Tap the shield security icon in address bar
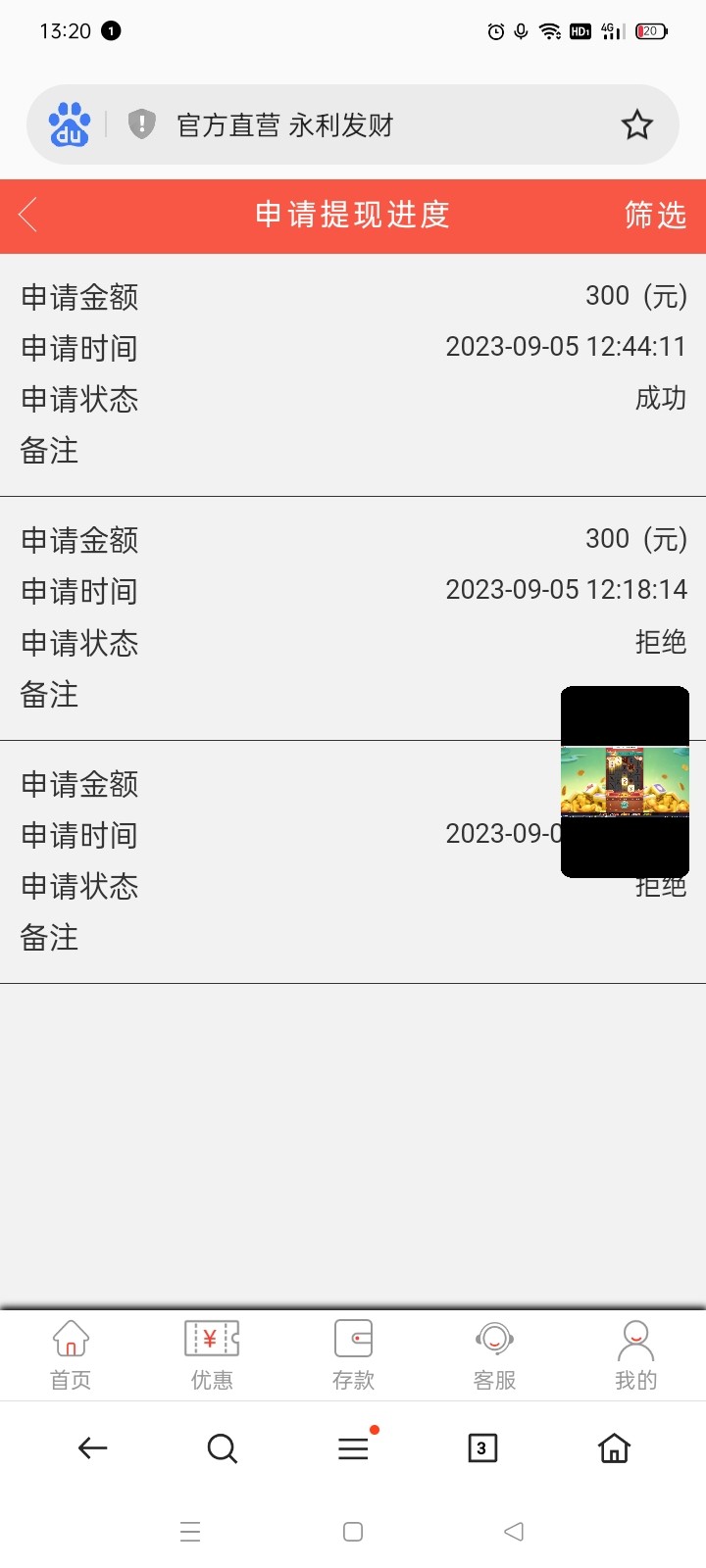This screenshot has height=1568, width=706. pos(140,124)
